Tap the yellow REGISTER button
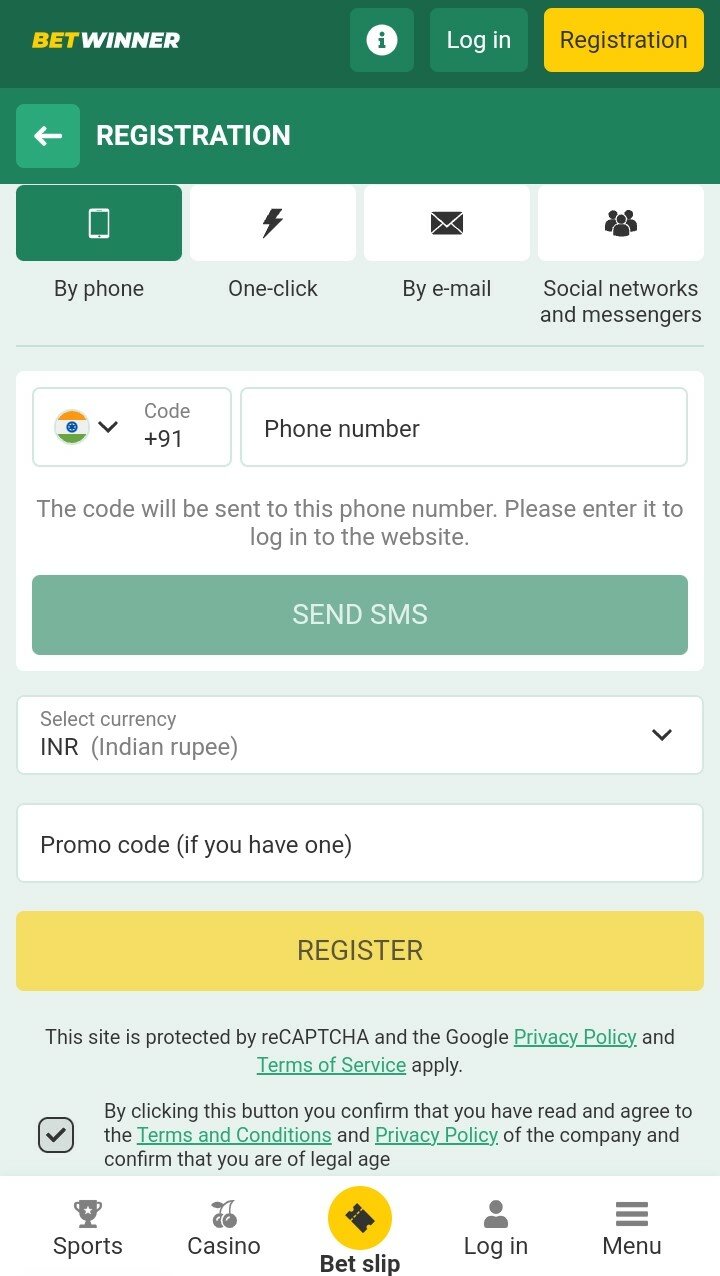This screenshot has width=720, height=1276. pyautogui.click(x=360, y=951)
